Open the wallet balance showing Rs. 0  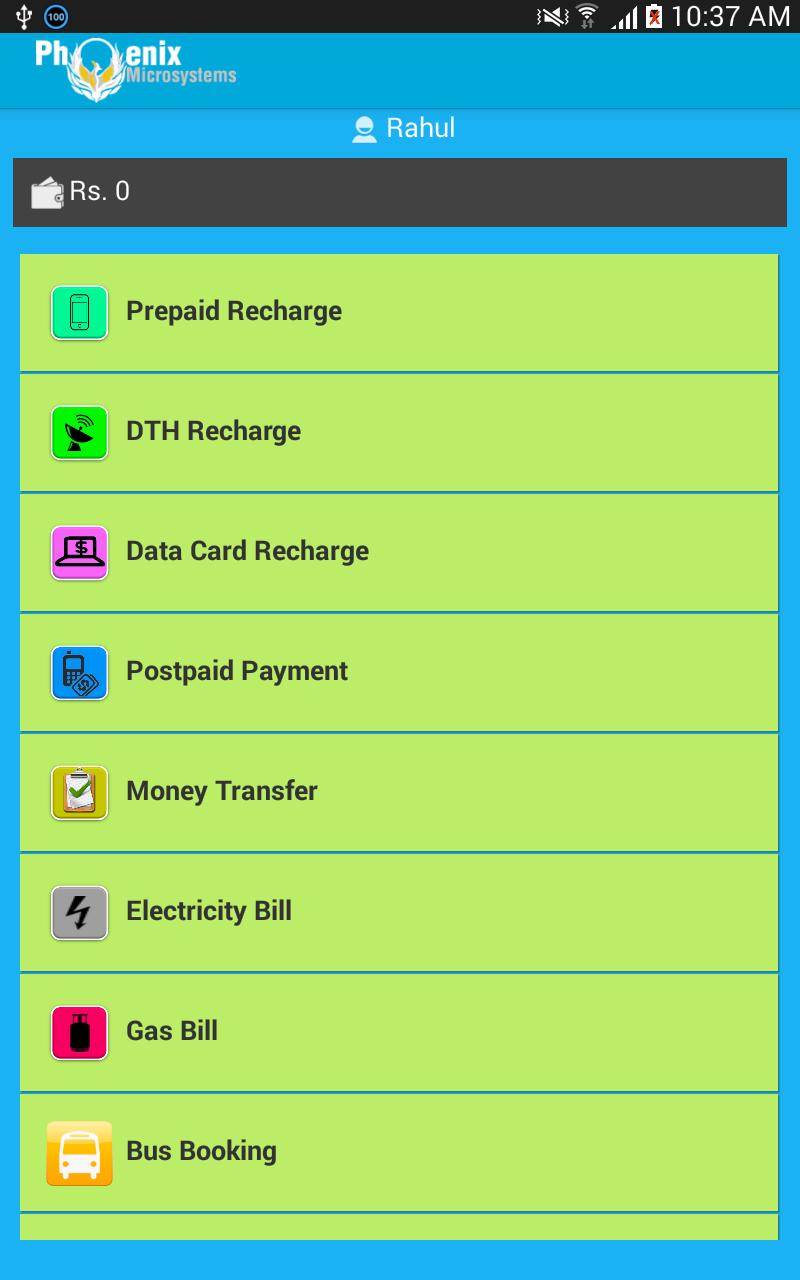(x=100, y=192)
